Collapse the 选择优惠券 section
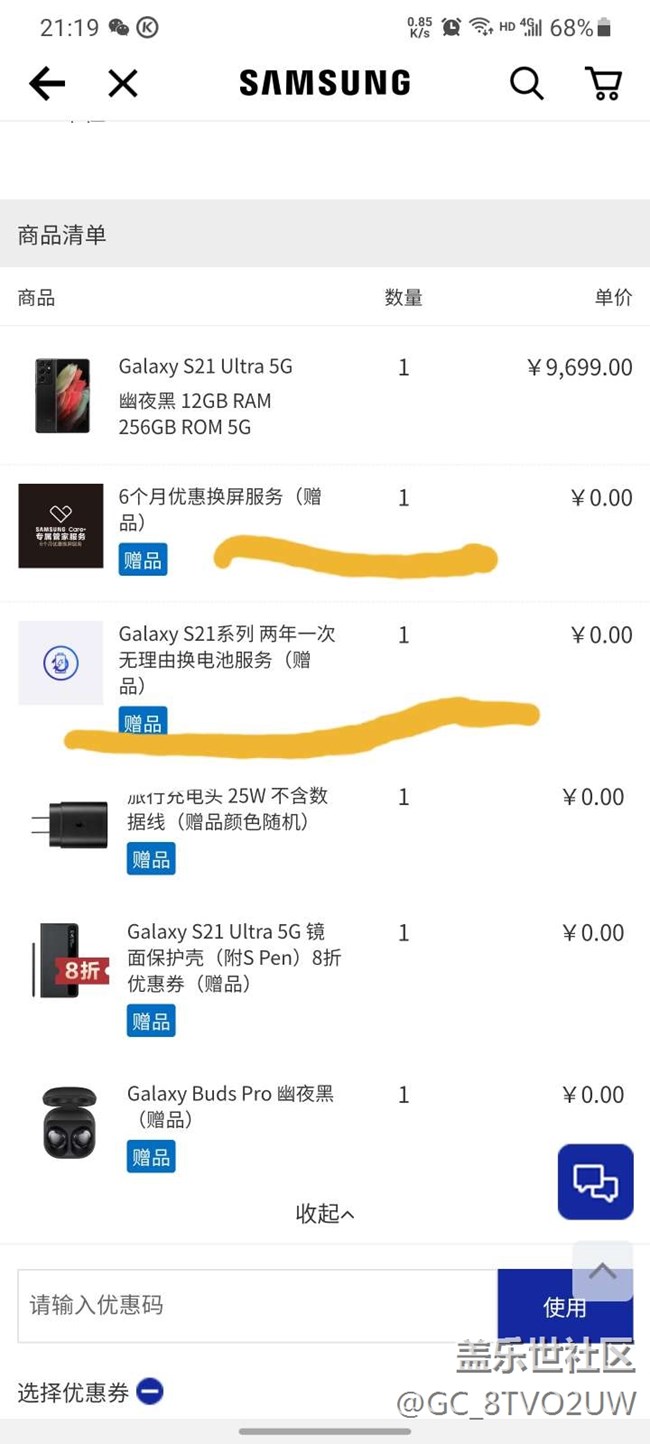Viewport: 650px width, 1444px height. (x=150, y=1391)
